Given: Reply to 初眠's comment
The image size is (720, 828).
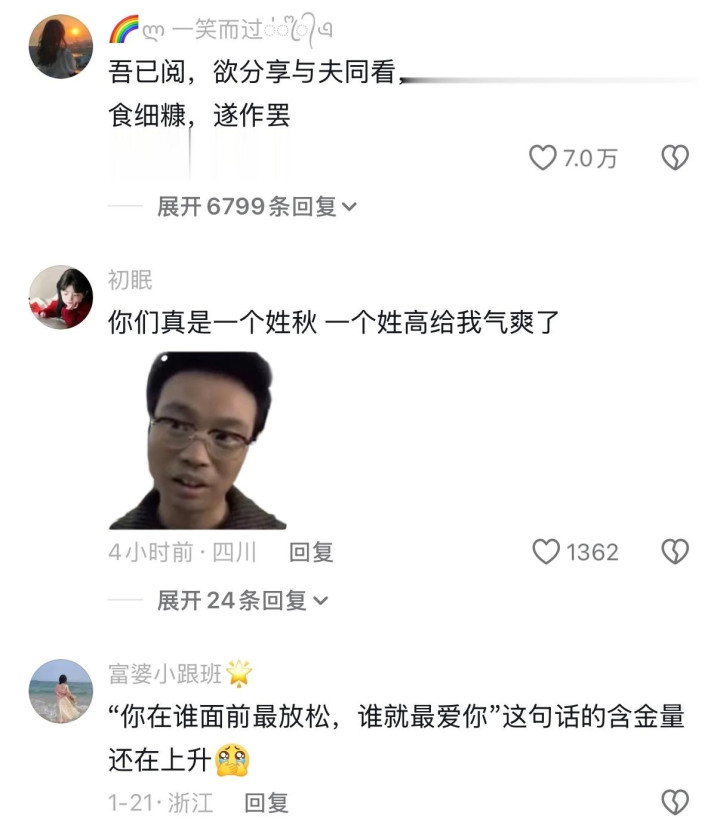Looking at the screenshot, I should click(311, 552).
